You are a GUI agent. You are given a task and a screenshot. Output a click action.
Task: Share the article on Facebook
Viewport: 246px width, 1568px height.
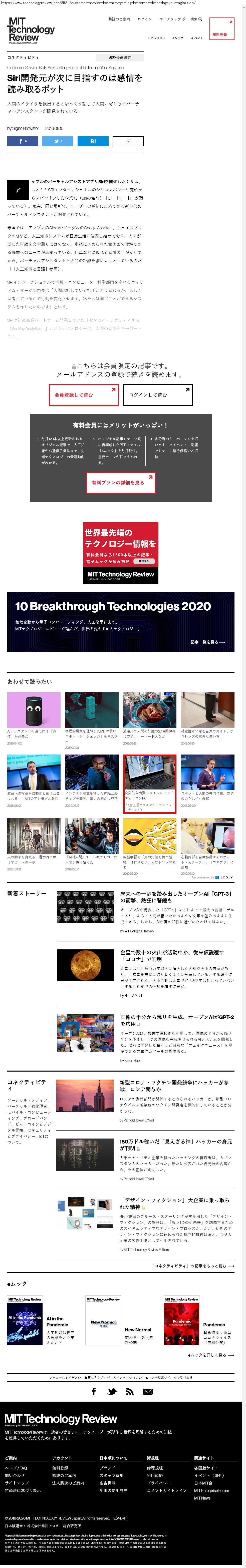(x=23, y=141)
